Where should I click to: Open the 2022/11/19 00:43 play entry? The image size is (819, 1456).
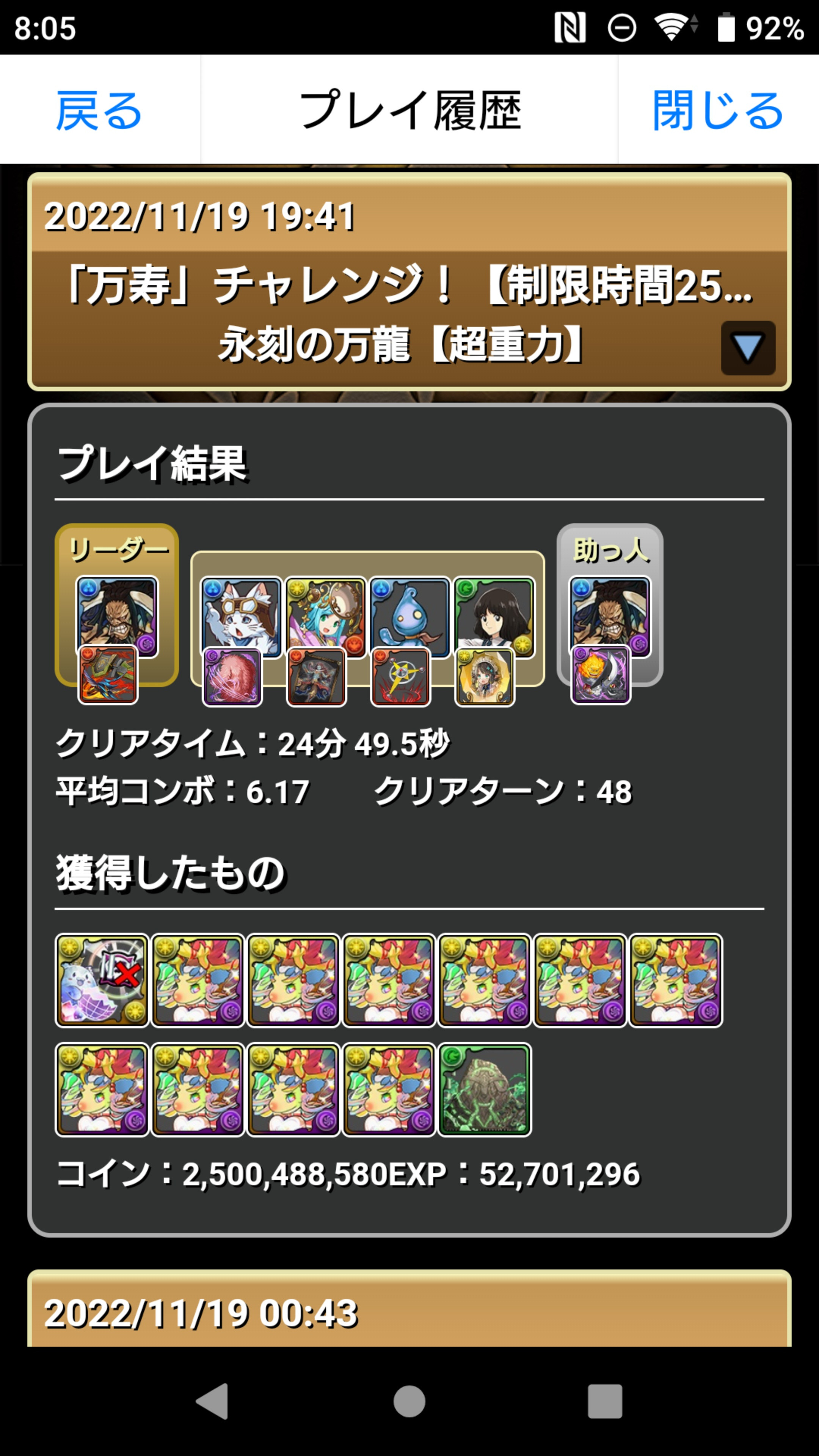(x=409, y=1312)
